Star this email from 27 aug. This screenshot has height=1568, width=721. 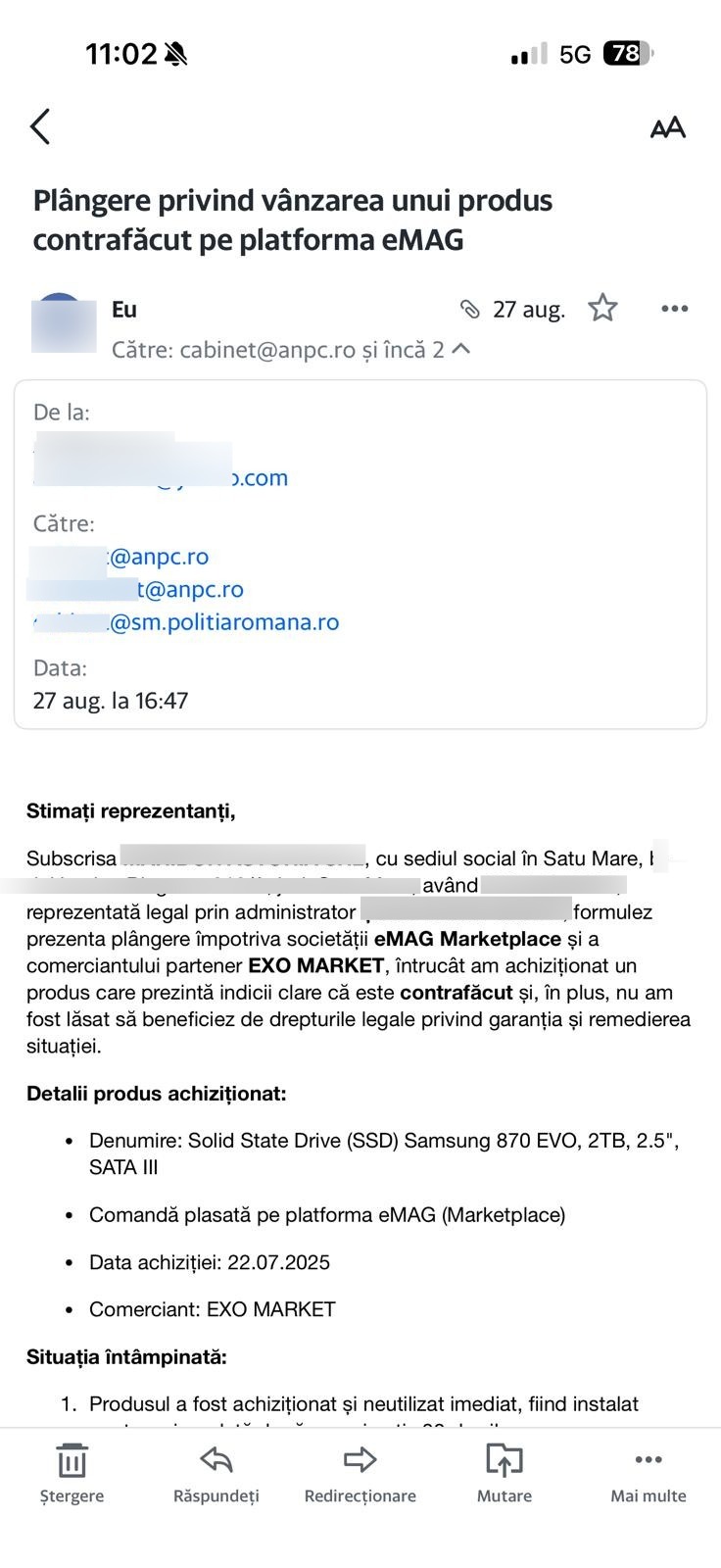(602, 309)
